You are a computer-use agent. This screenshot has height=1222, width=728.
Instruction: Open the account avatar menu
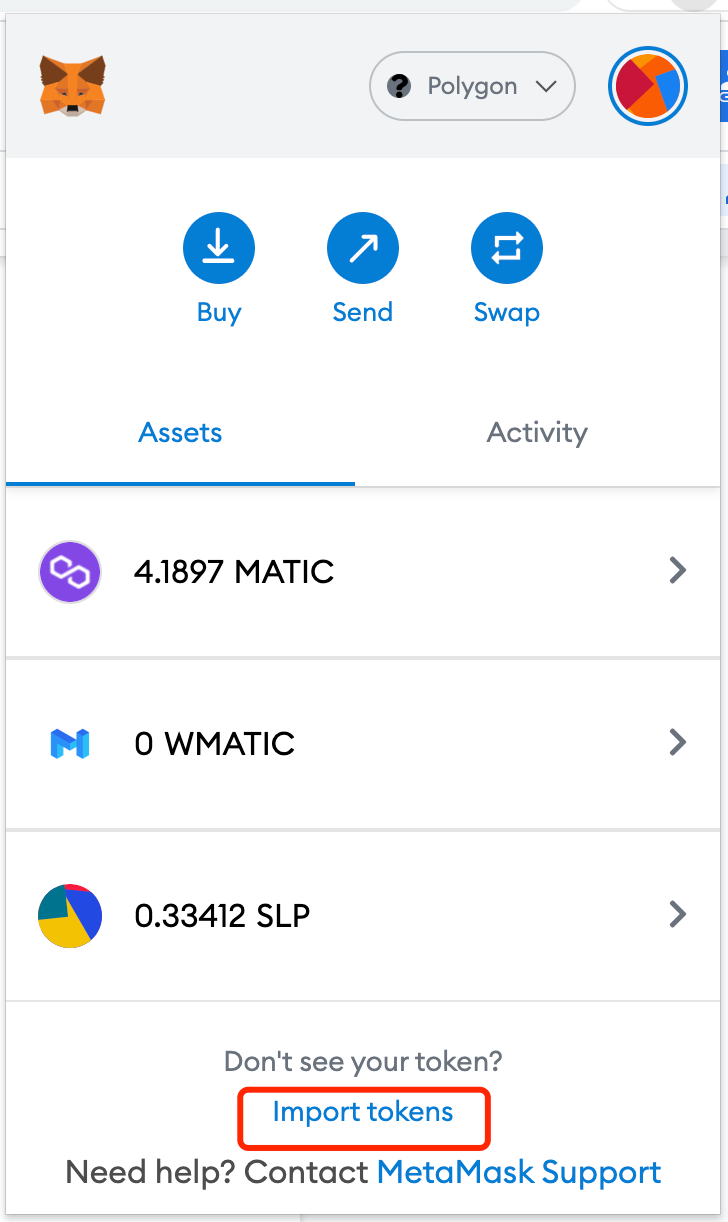(x=648, y=86)
